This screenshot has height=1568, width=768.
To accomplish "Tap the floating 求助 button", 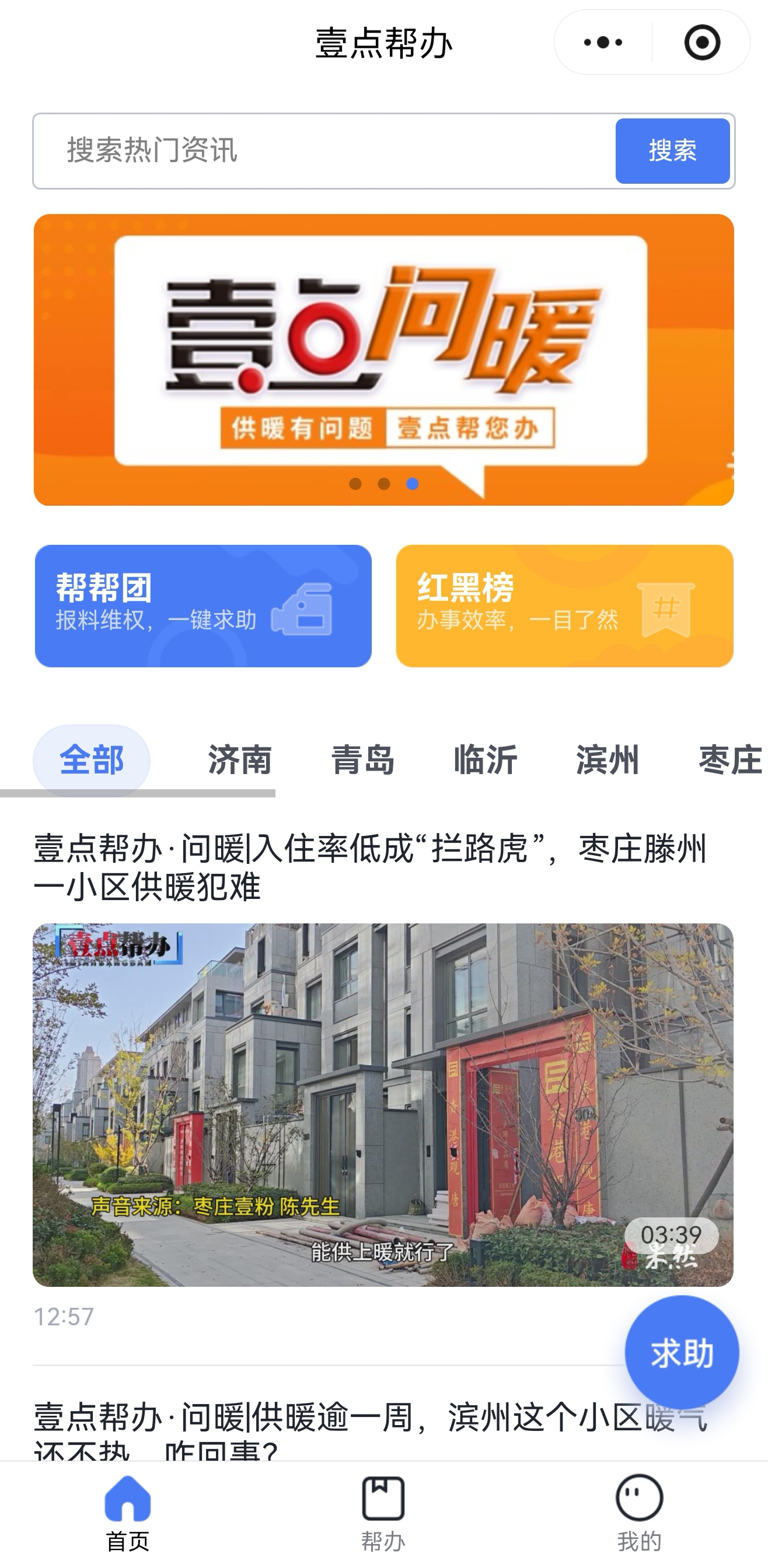I will click(x=682, y=1353).
